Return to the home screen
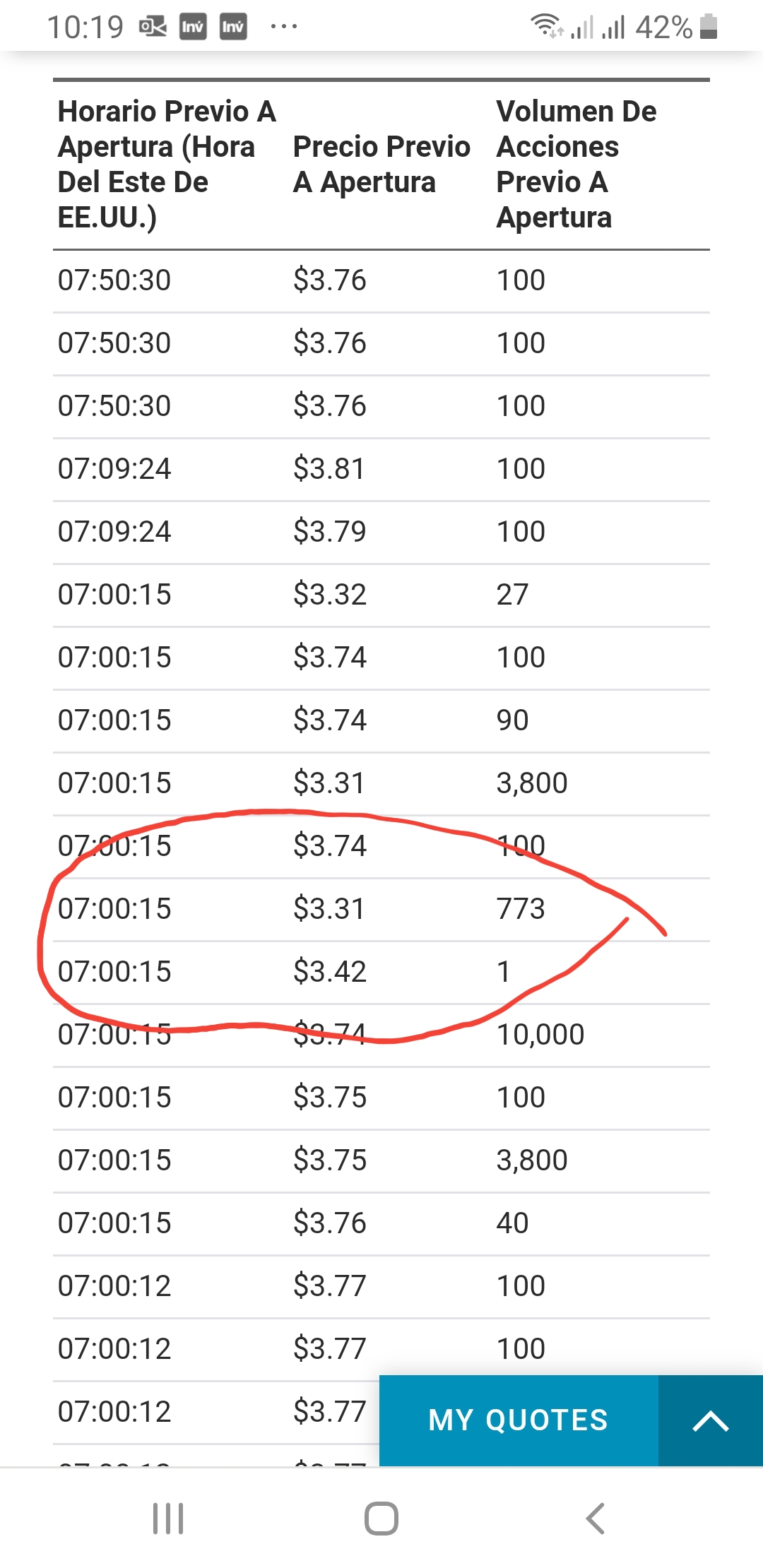The width and height of the screenshot is (763, 1568). (381, 1518)
